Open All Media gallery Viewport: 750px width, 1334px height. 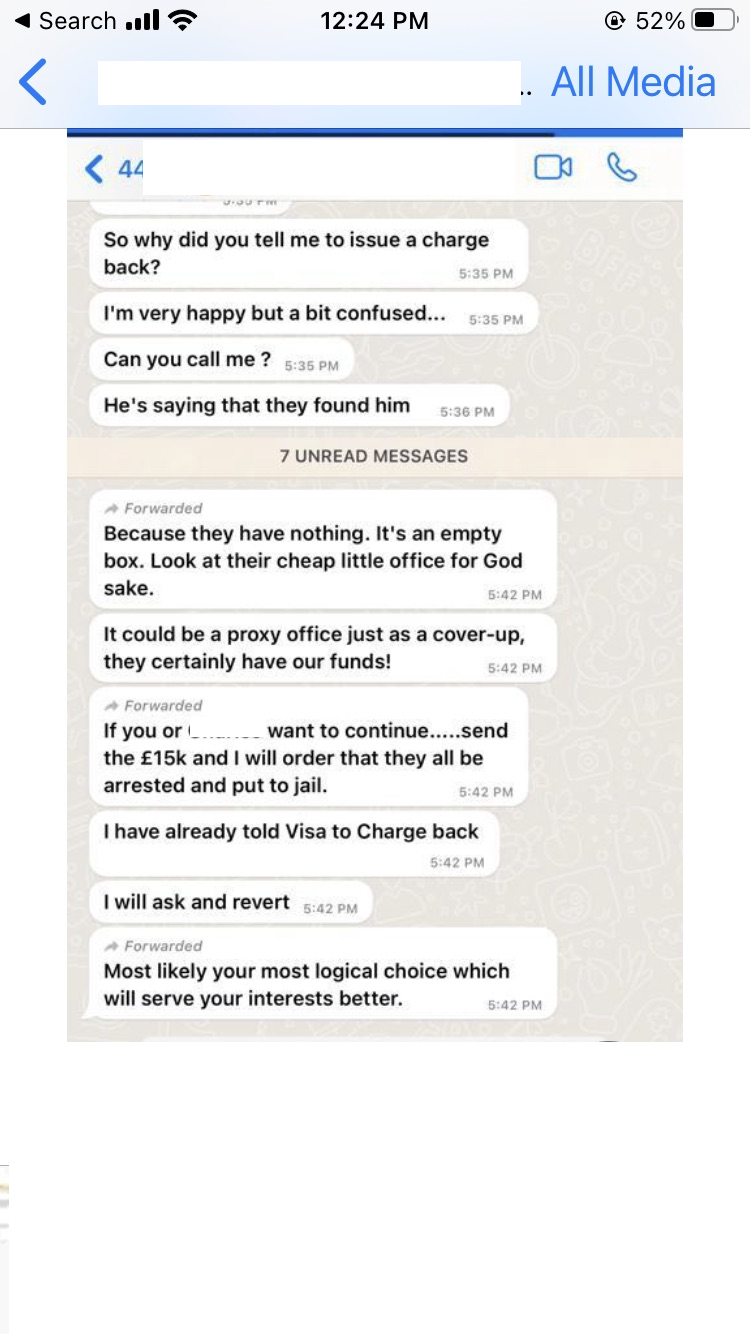633,83
